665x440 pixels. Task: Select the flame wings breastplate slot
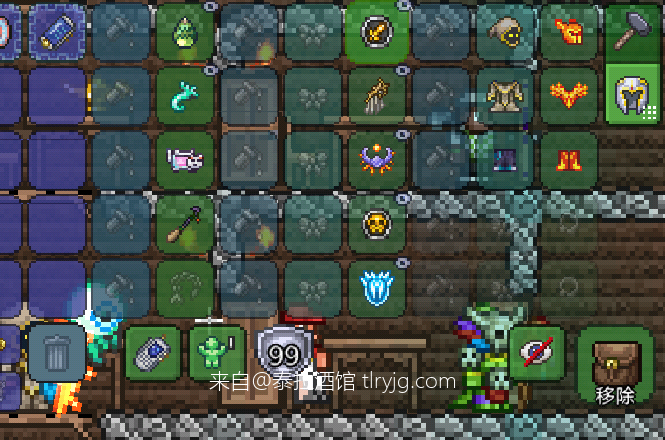[x=569, y=95]
